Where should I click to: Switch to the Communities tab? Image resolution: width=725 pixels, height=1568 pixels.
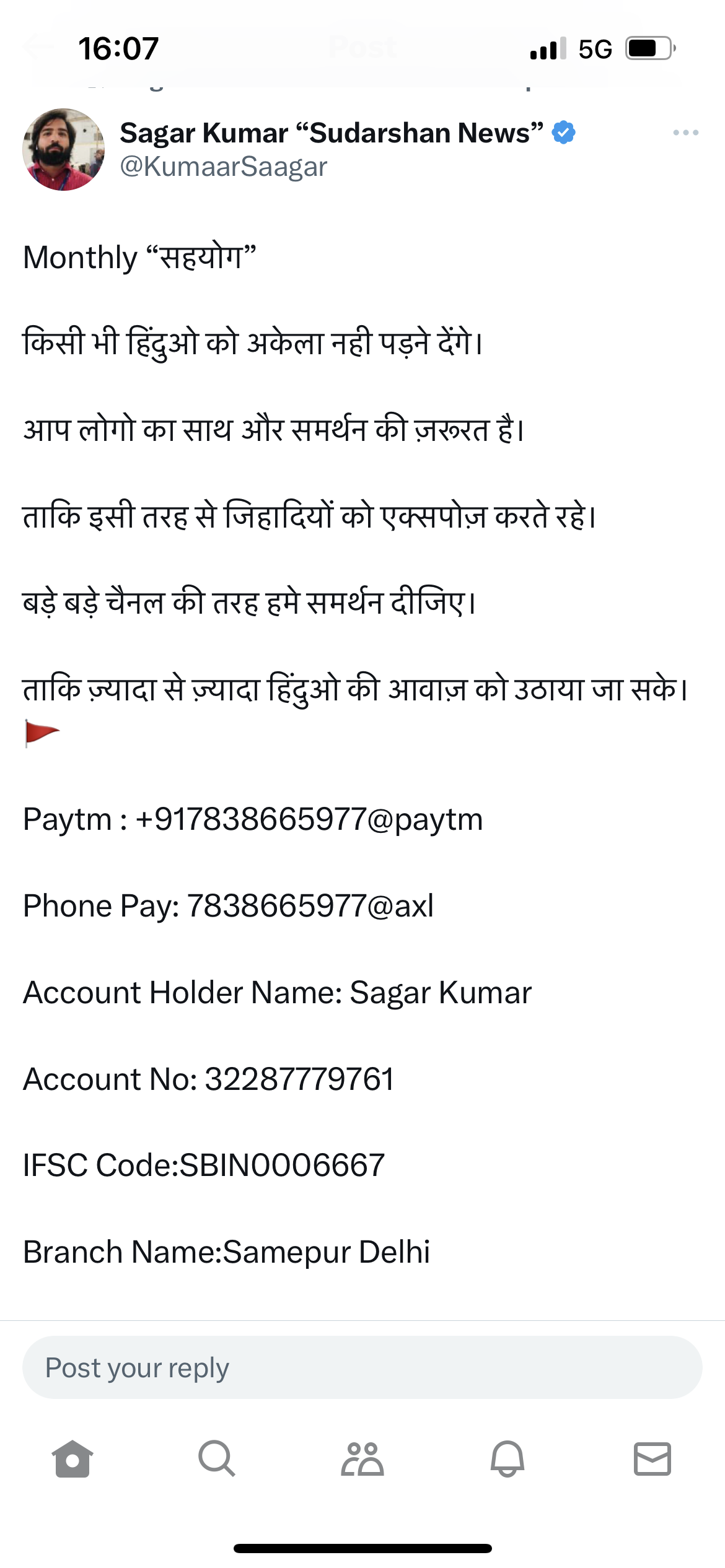362,1458
